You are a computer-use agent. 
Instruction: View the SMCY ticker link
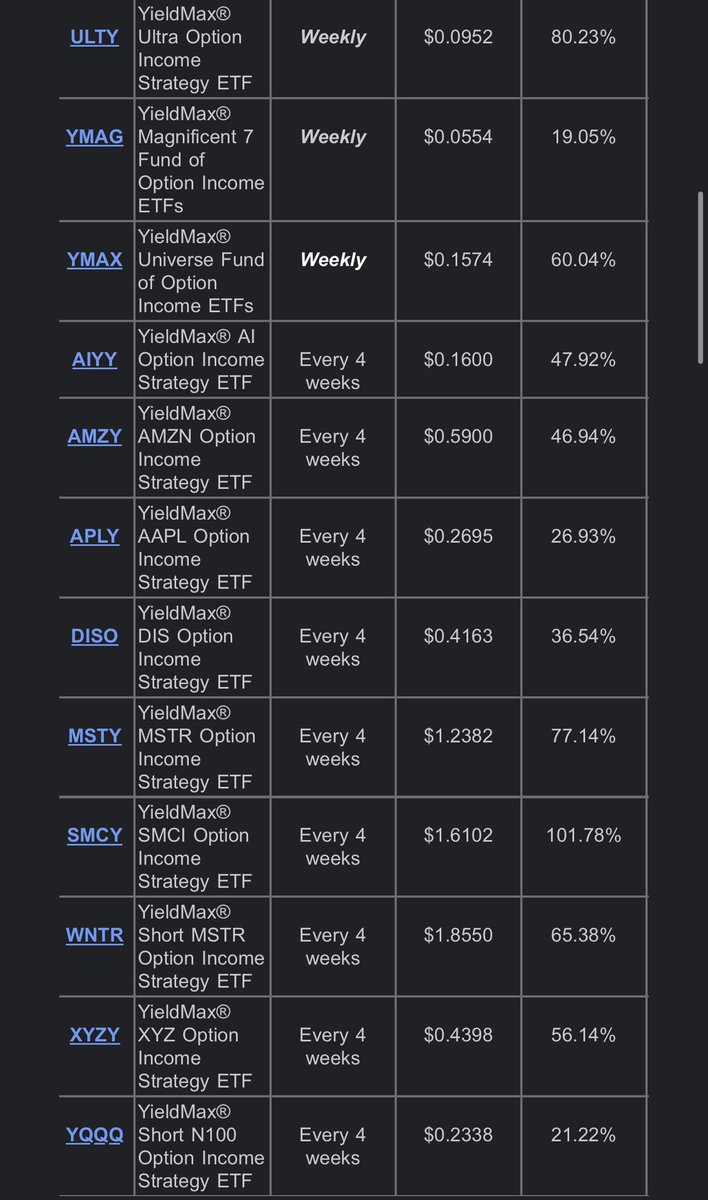[95, 836]
